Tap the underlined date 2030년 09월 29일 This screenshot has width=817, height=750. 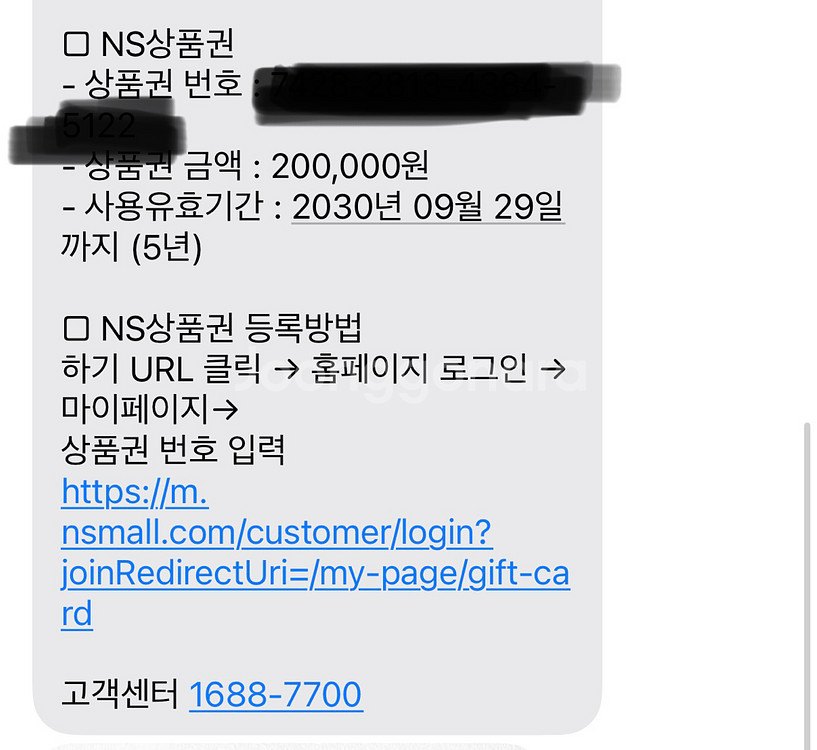click(428, 207)
